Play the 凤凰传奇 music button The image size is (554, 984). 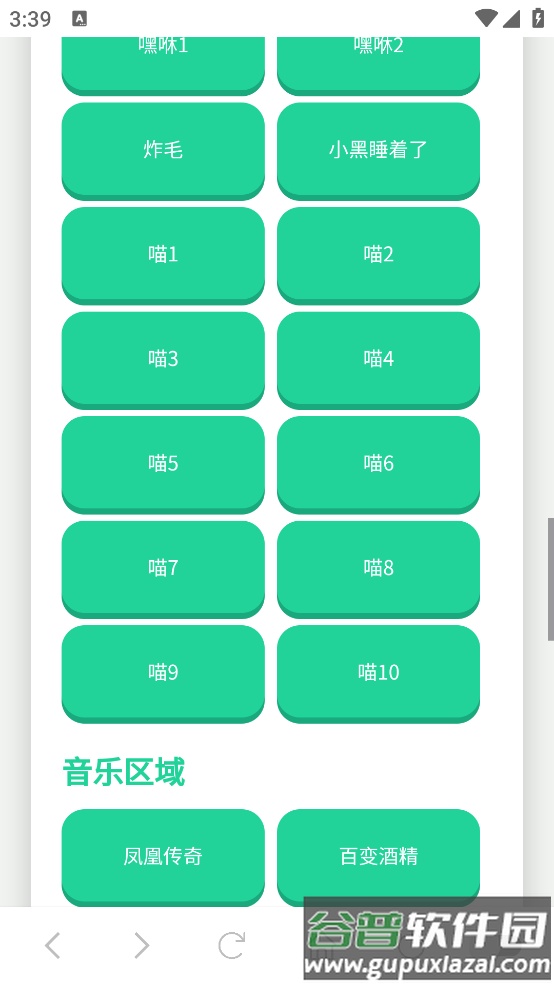(x=163, y=858)
